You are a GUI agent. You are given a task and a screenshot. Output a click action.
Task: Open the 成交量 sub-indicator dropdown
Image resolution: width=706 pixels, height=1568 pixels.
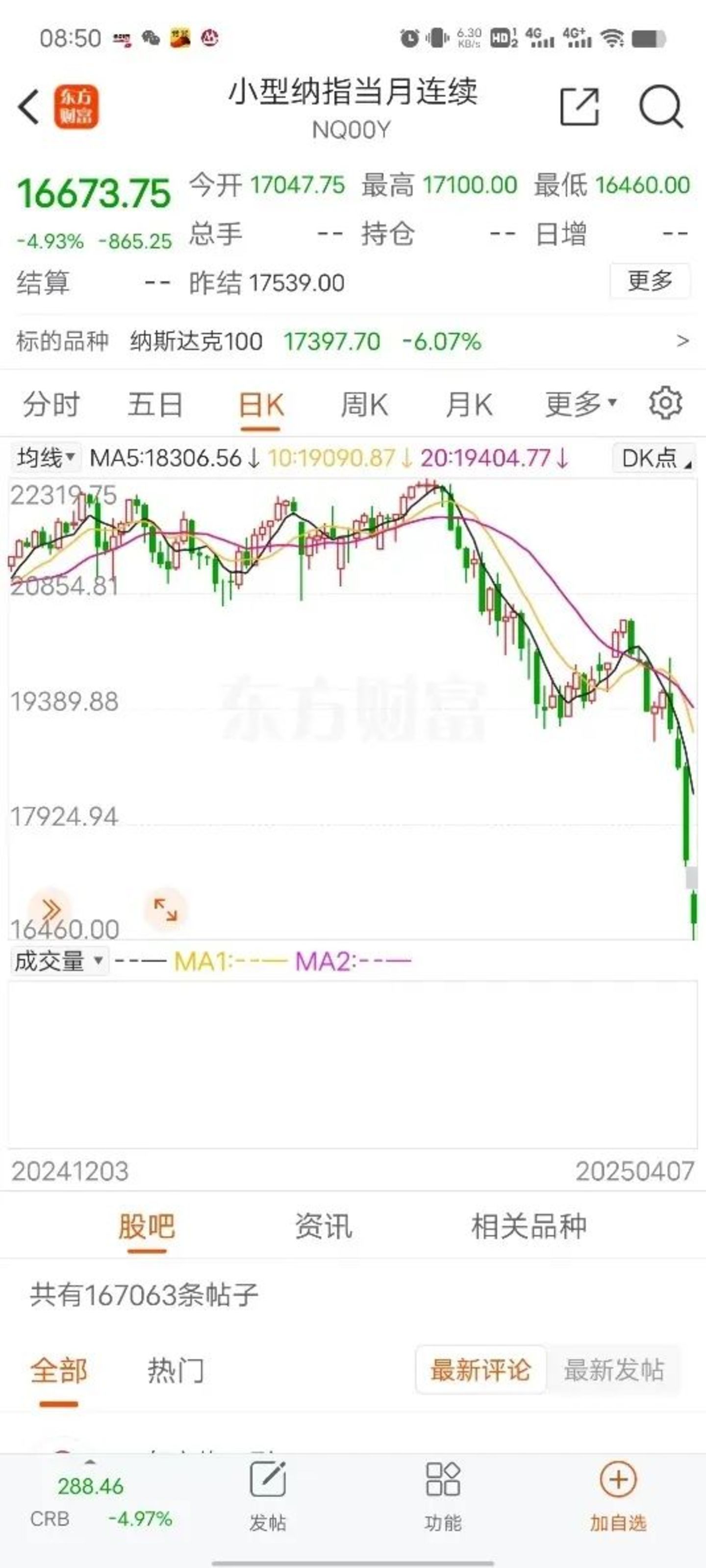pos(58,961)
